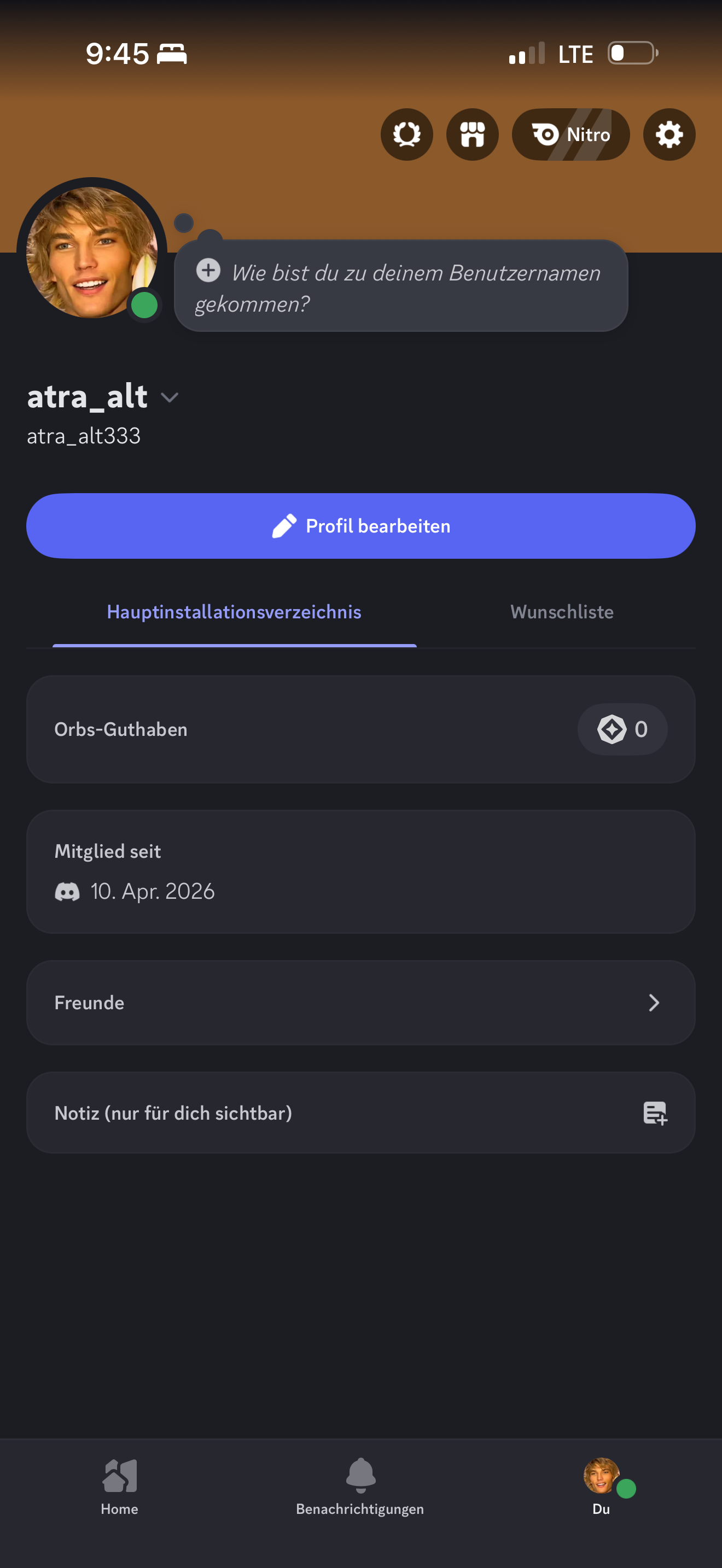Image resolution: width=722 pixels, height=1568 pixels.
Task: Tap Profil bearbeiten button
Action: [360, 526]
